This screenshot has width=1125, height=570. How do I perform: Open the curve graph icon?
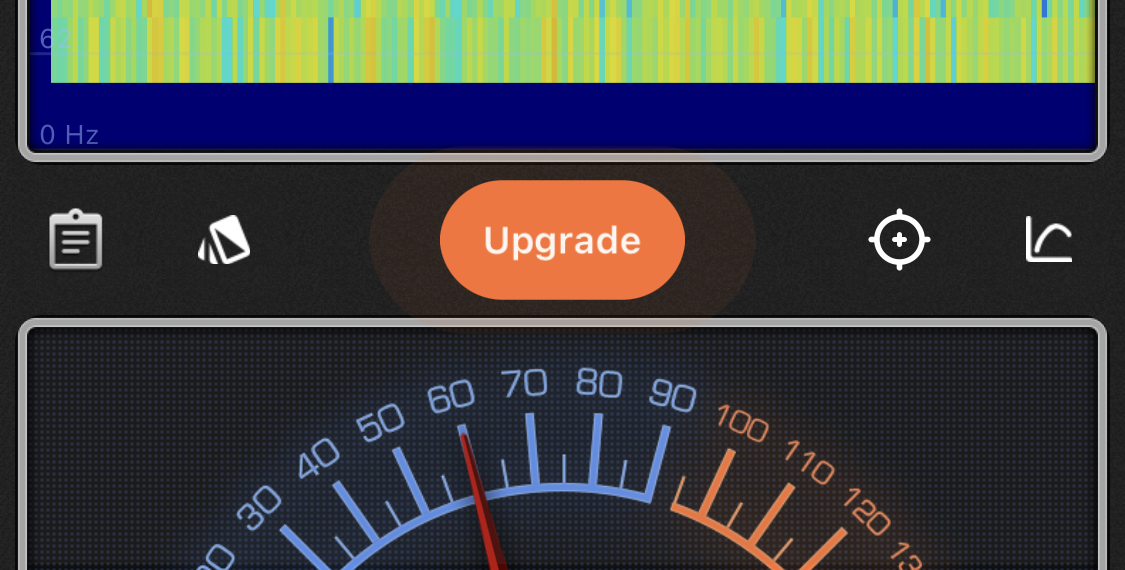(1049, 240)
